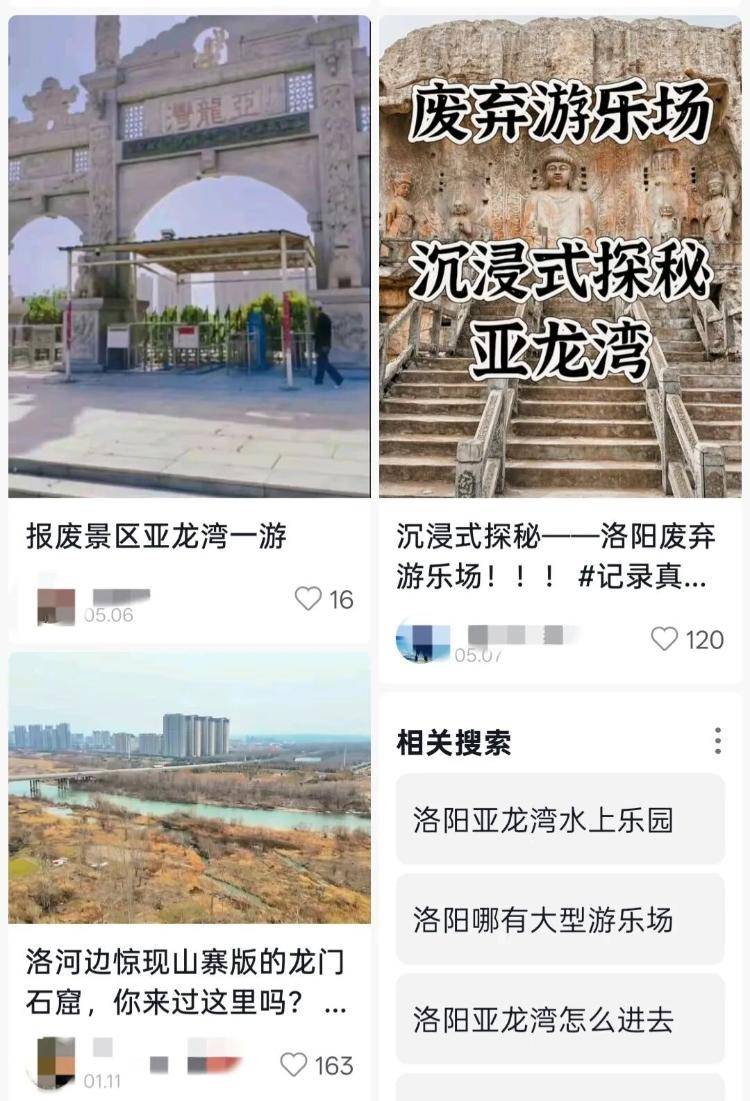This screenshot has width=750, height=1101.
Task: Like the post 报废景区亚龙湾一游
Action: click(309, 599)
